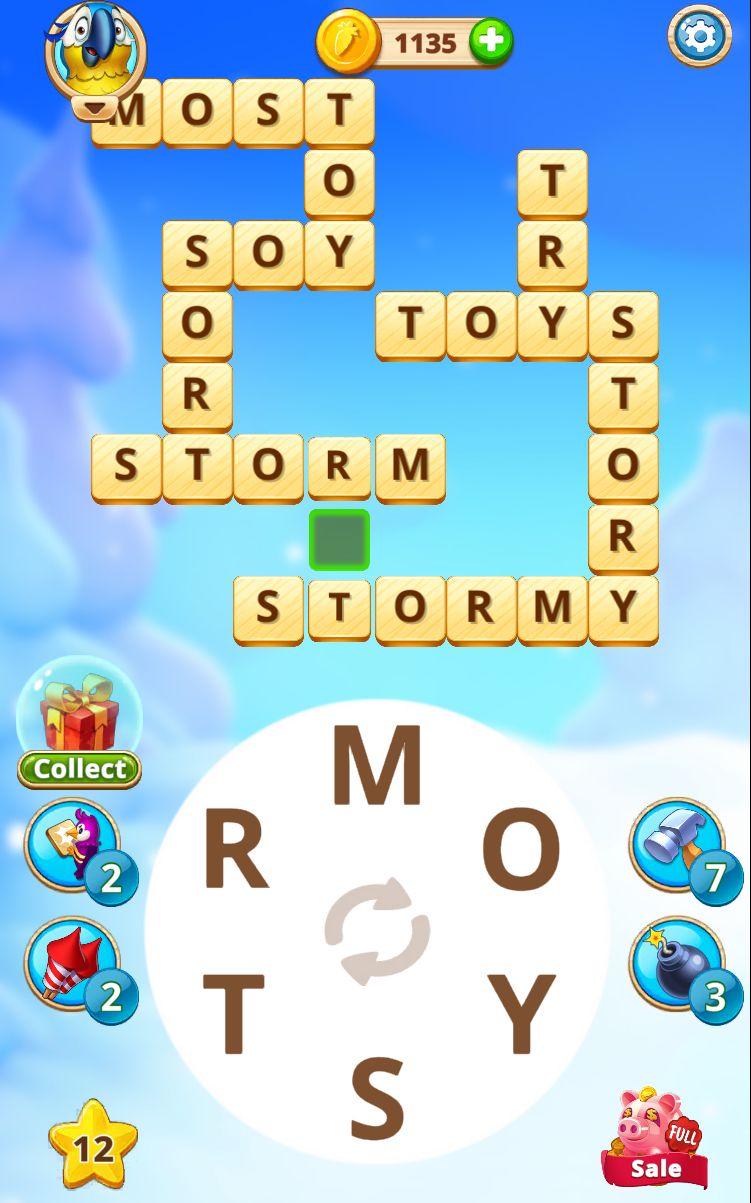Screen dimensions: 751x1203
Task: Add more coins with the plus button
Action: 491,42
